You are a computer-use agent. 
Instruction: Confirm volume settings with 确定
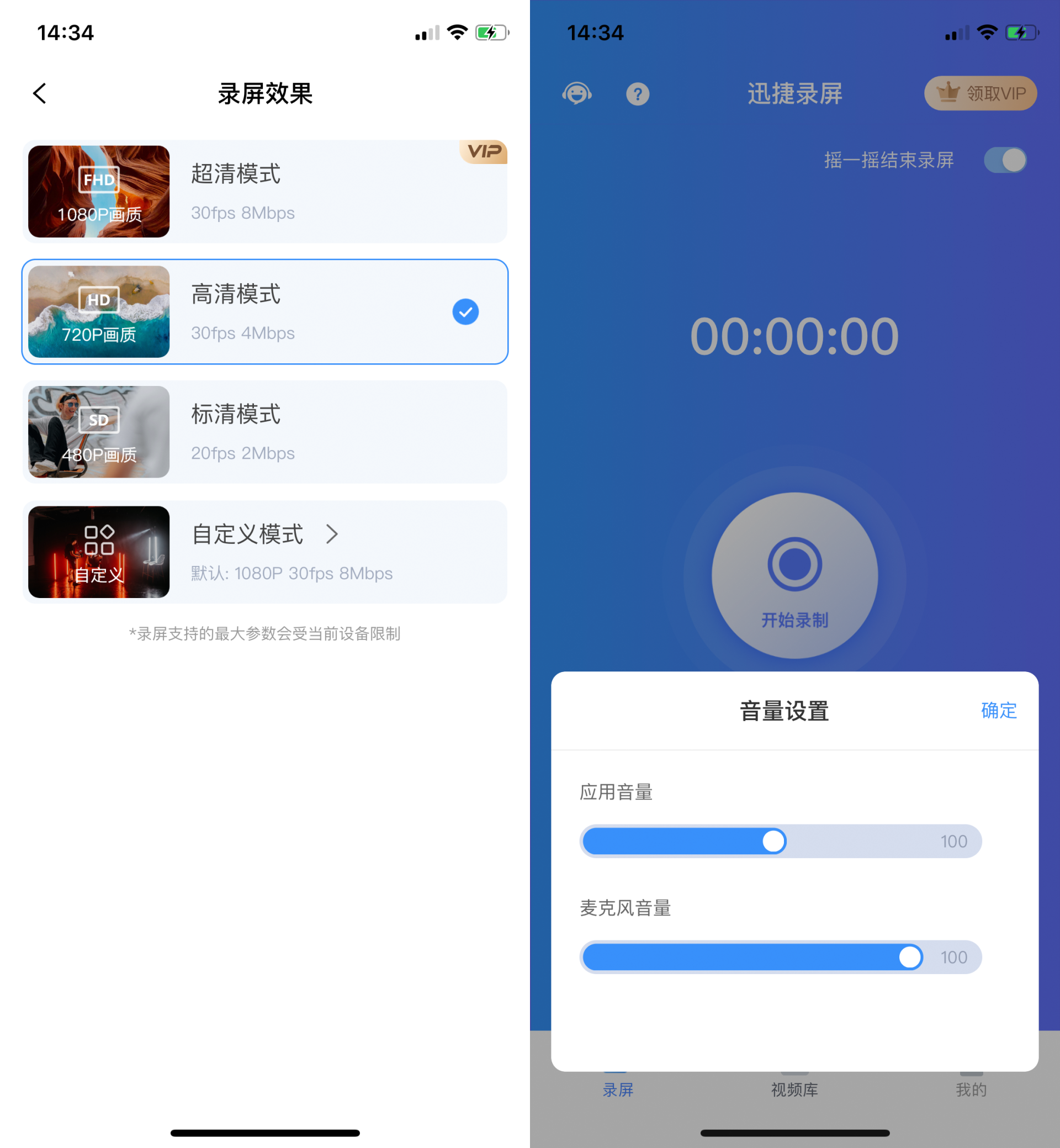(999, 710)
